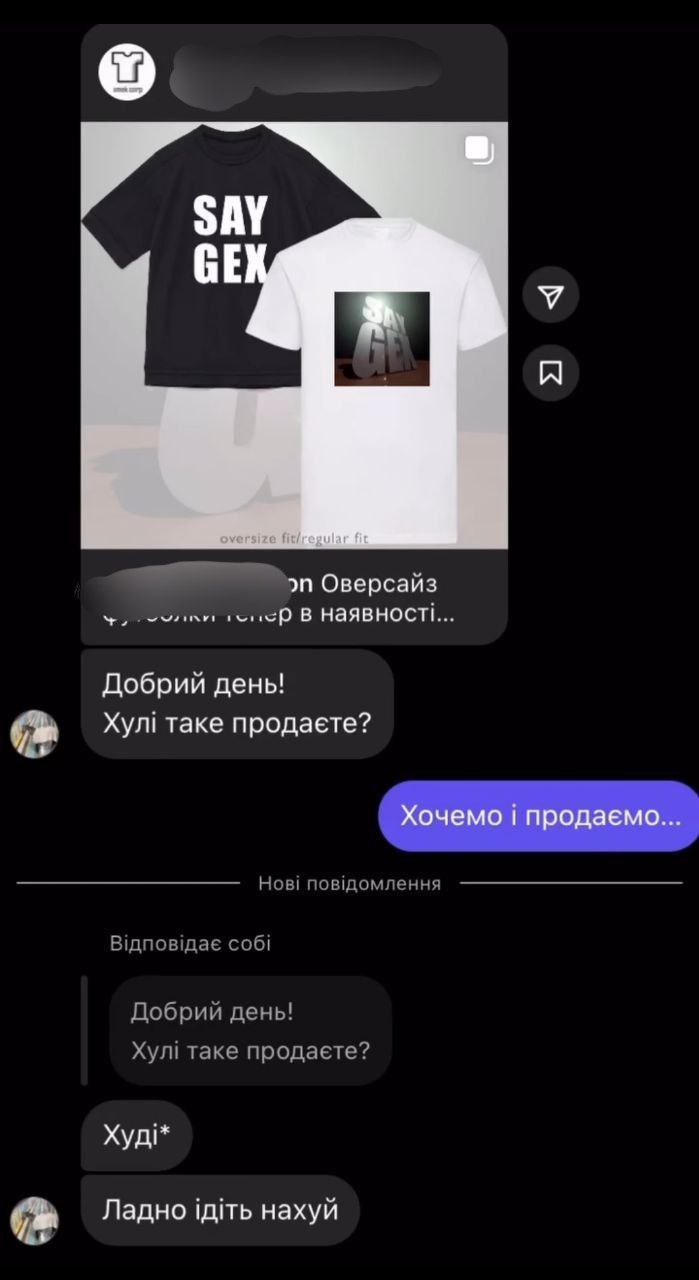
Task: Share the post with the paper plane icon
Action: pos(551,295)
